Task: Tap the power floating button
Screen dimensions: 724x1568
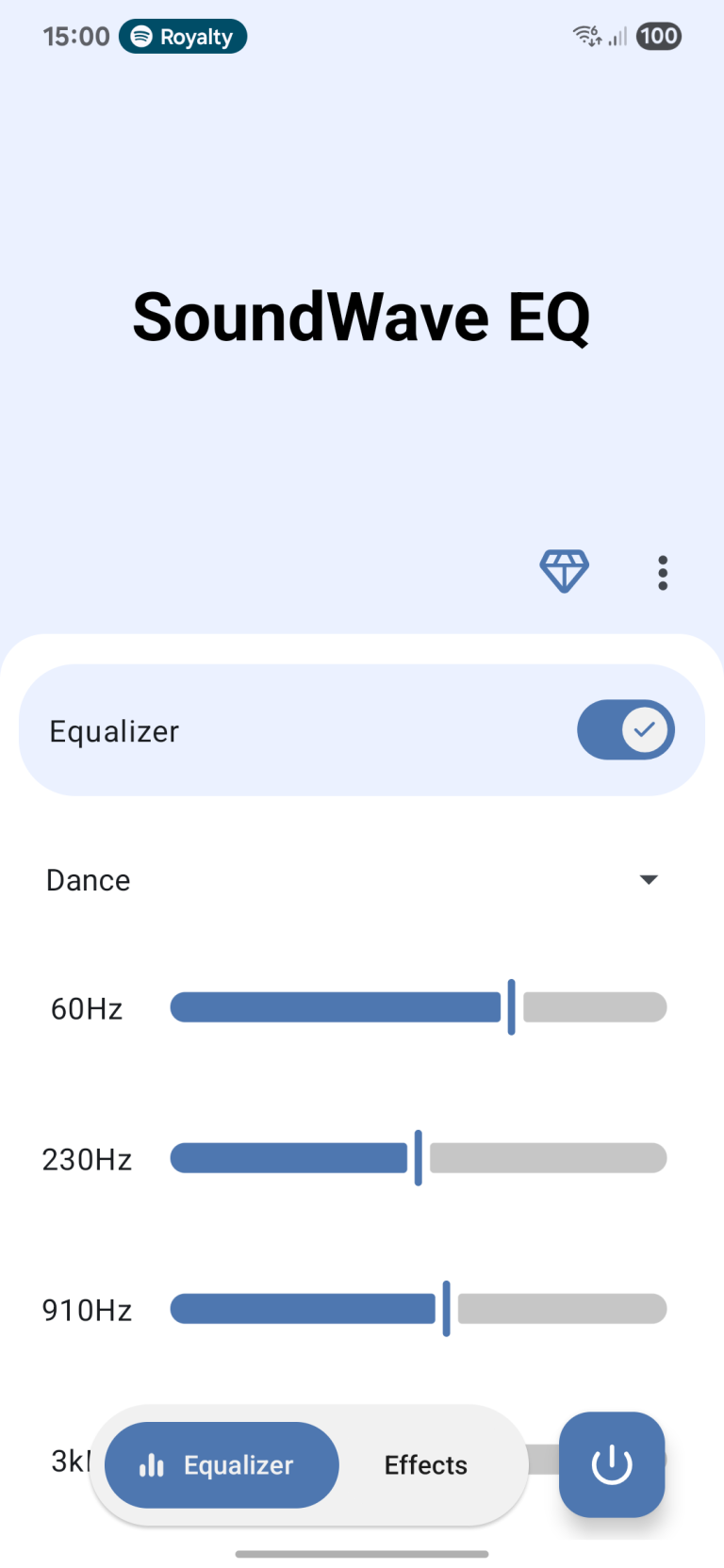Action: coord(612,1464)
